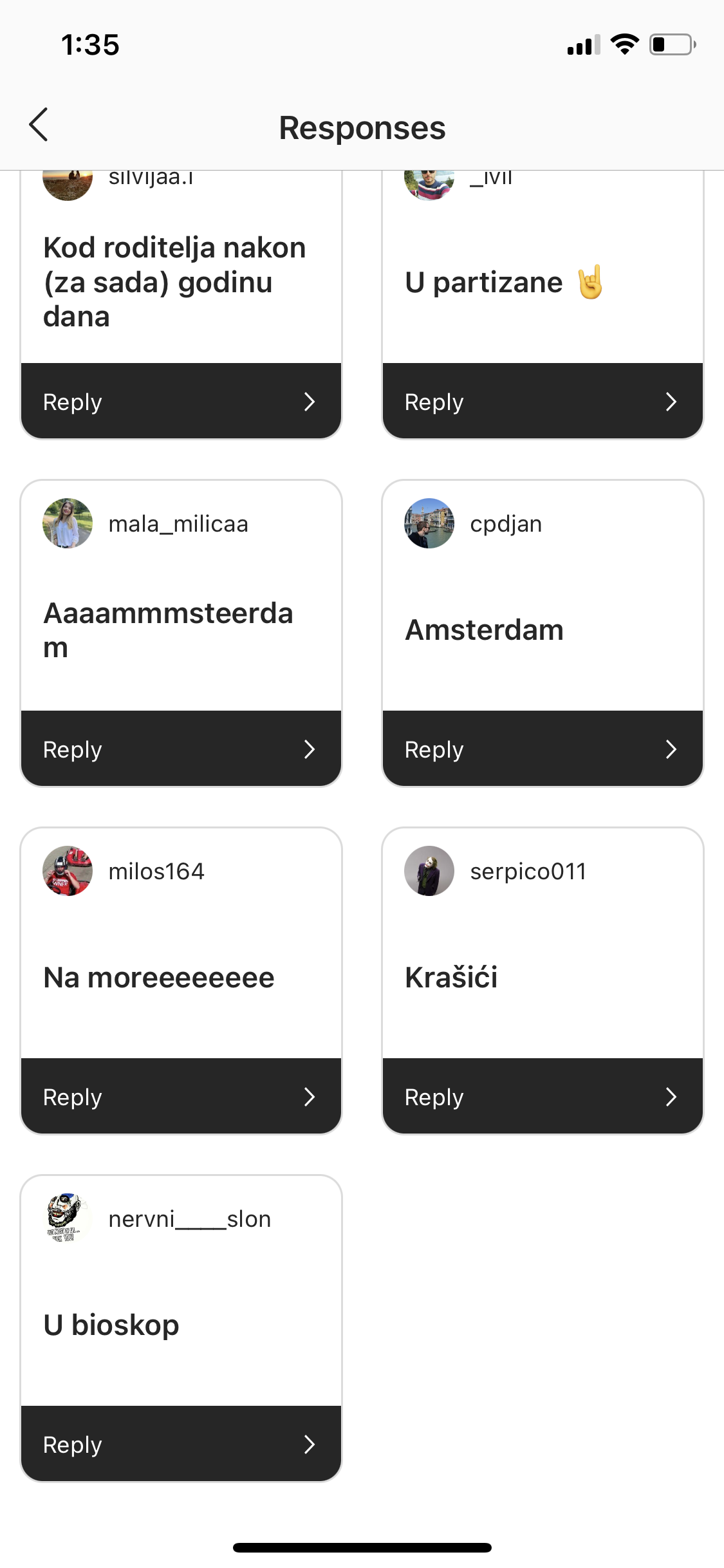724x1568 pixels.
Task: Open mala_milicaa's profile picture
Action: pos(68,523)
